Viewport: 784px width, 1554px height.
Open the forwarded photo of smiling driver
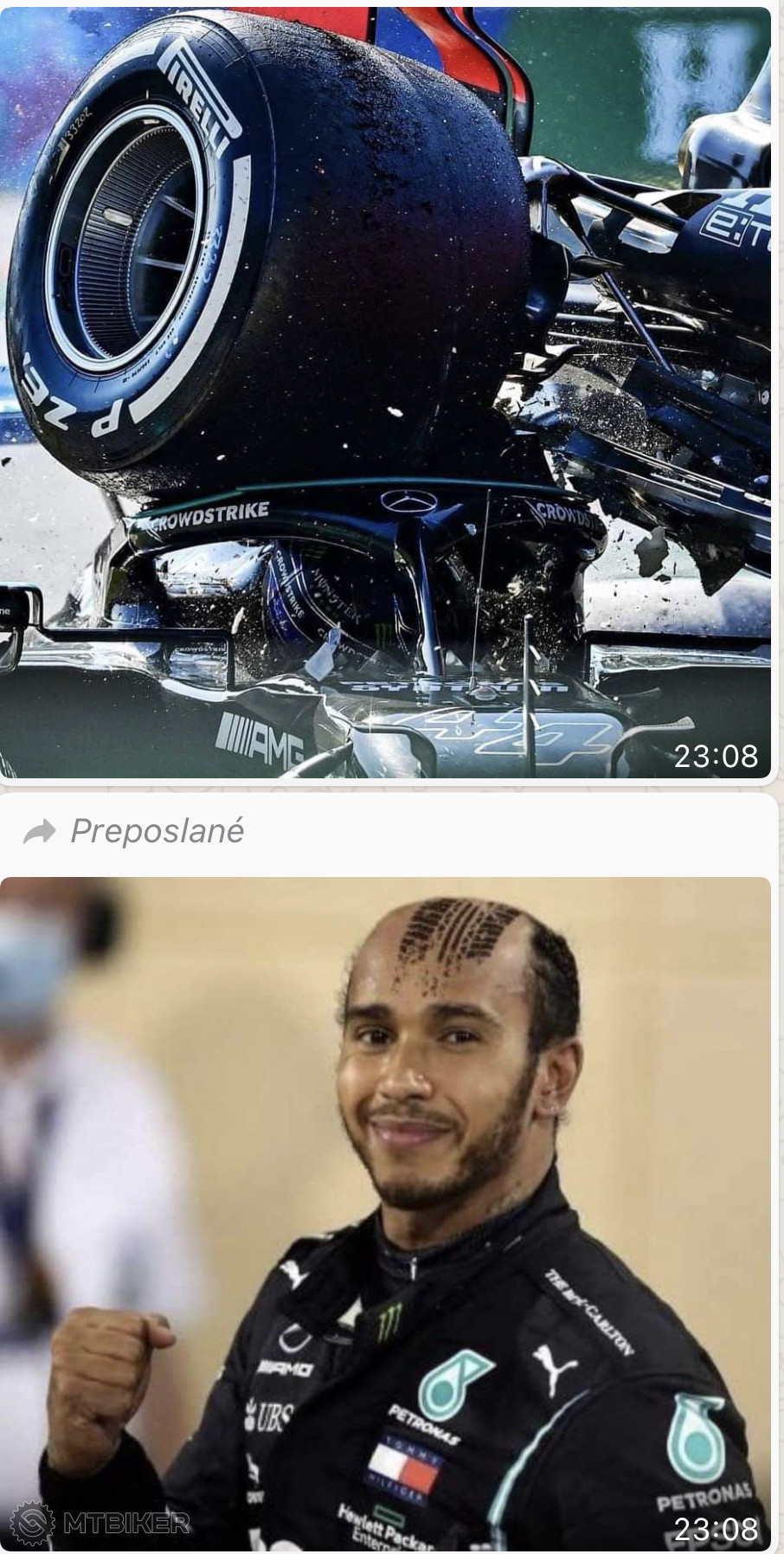[385, 1212]
